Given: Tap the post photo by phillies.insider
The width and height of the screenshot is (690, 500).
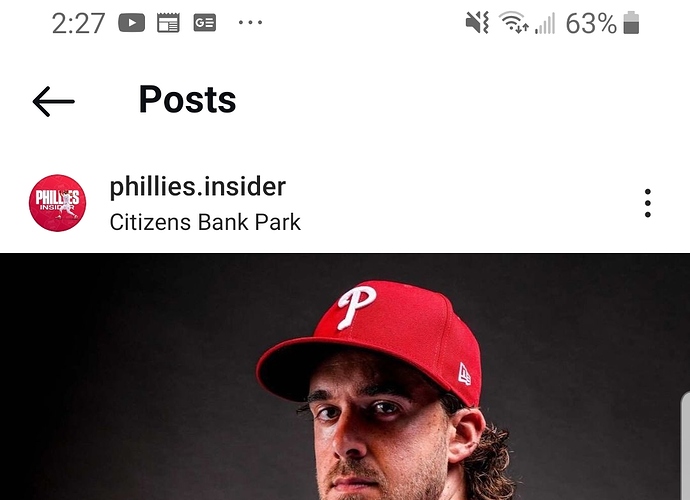Looking at the screenshot, I should 345,380.
